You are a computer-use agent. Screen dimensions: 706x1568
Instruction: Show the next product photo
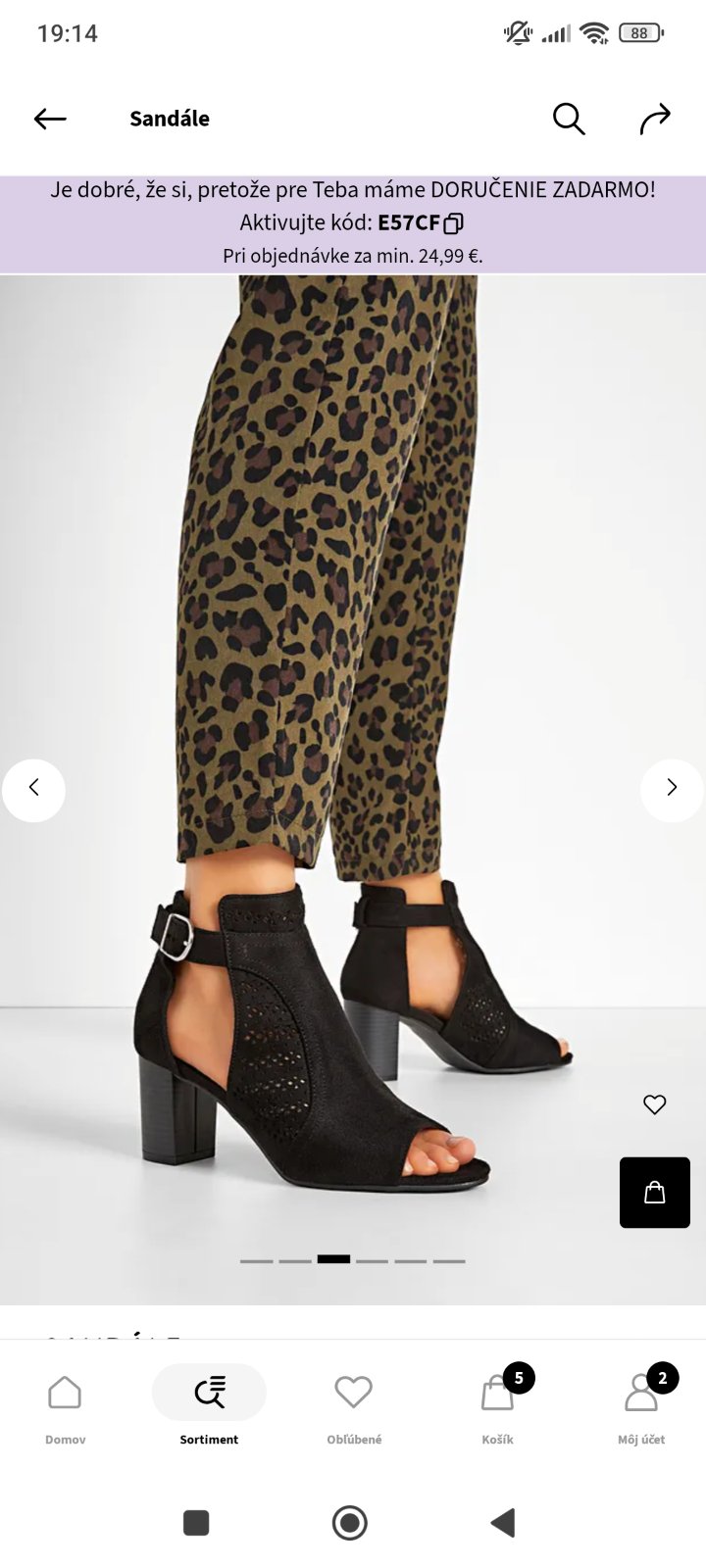672,789
